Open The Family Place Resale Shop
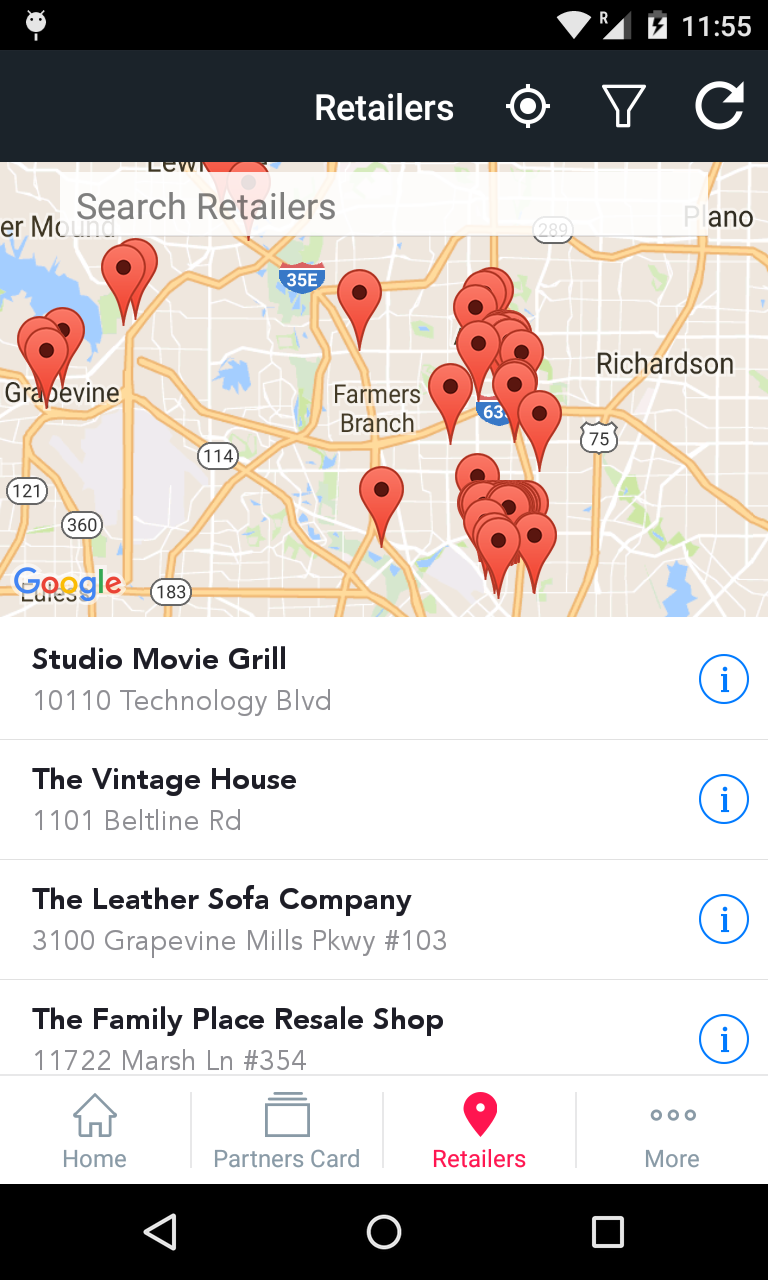Image resolution: width=768 pixels, height=1280 pixels. click(384, 1028)
